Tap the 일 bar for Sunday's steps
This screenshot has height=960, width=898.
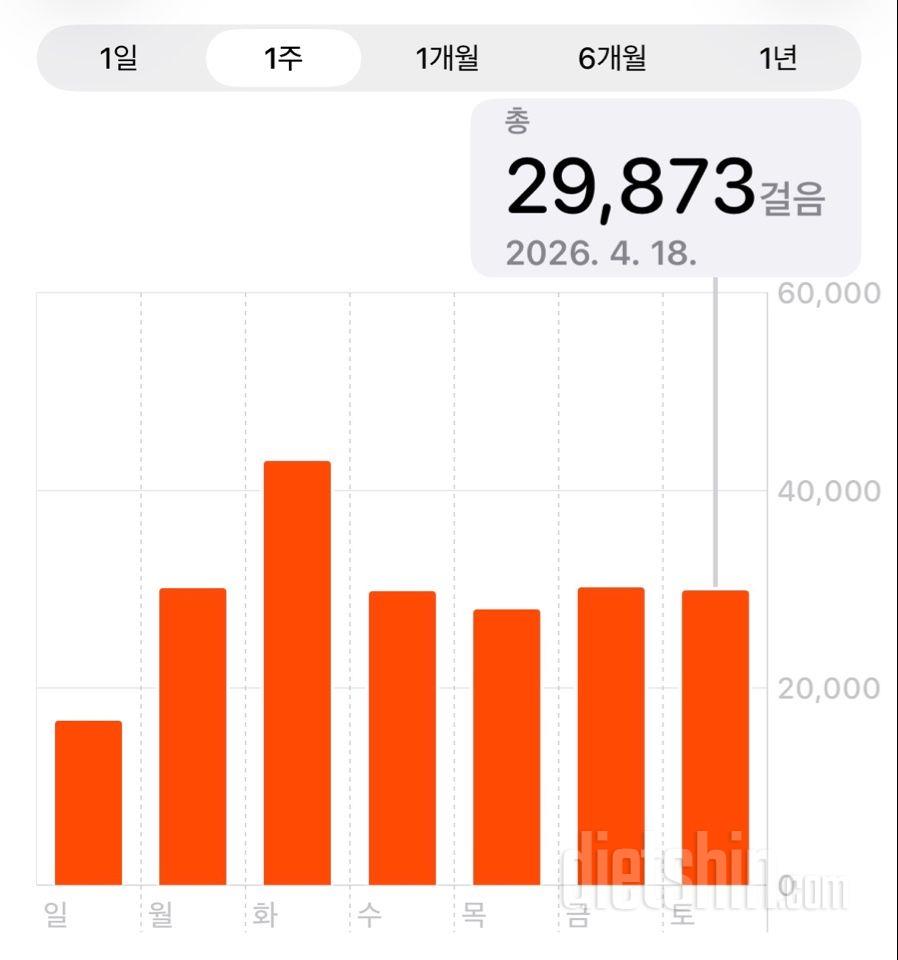tap(88, 802)
